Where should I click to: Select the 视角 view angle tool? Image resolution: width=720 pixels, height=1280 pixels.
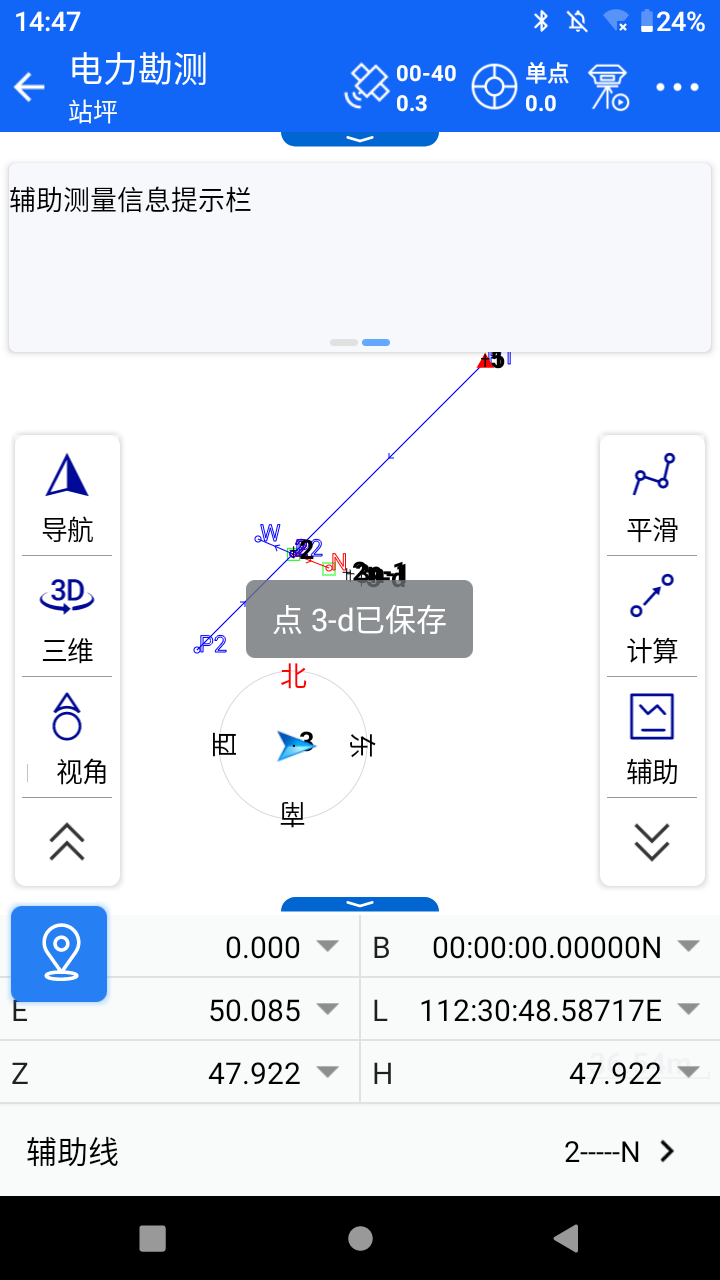67,738
